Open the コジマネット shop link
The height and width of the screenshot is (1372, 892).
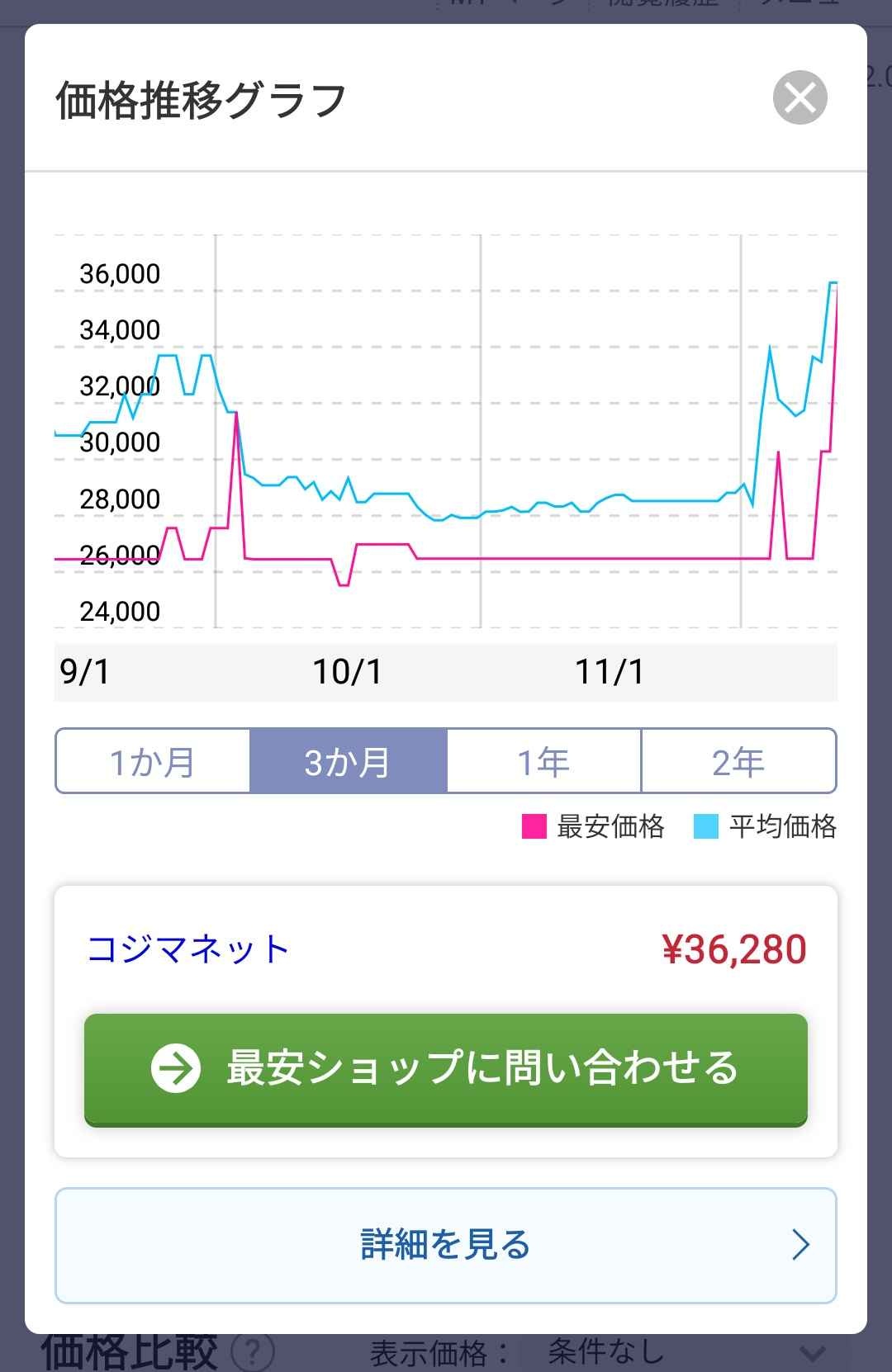pyautogui.click(x=187, y=948)
